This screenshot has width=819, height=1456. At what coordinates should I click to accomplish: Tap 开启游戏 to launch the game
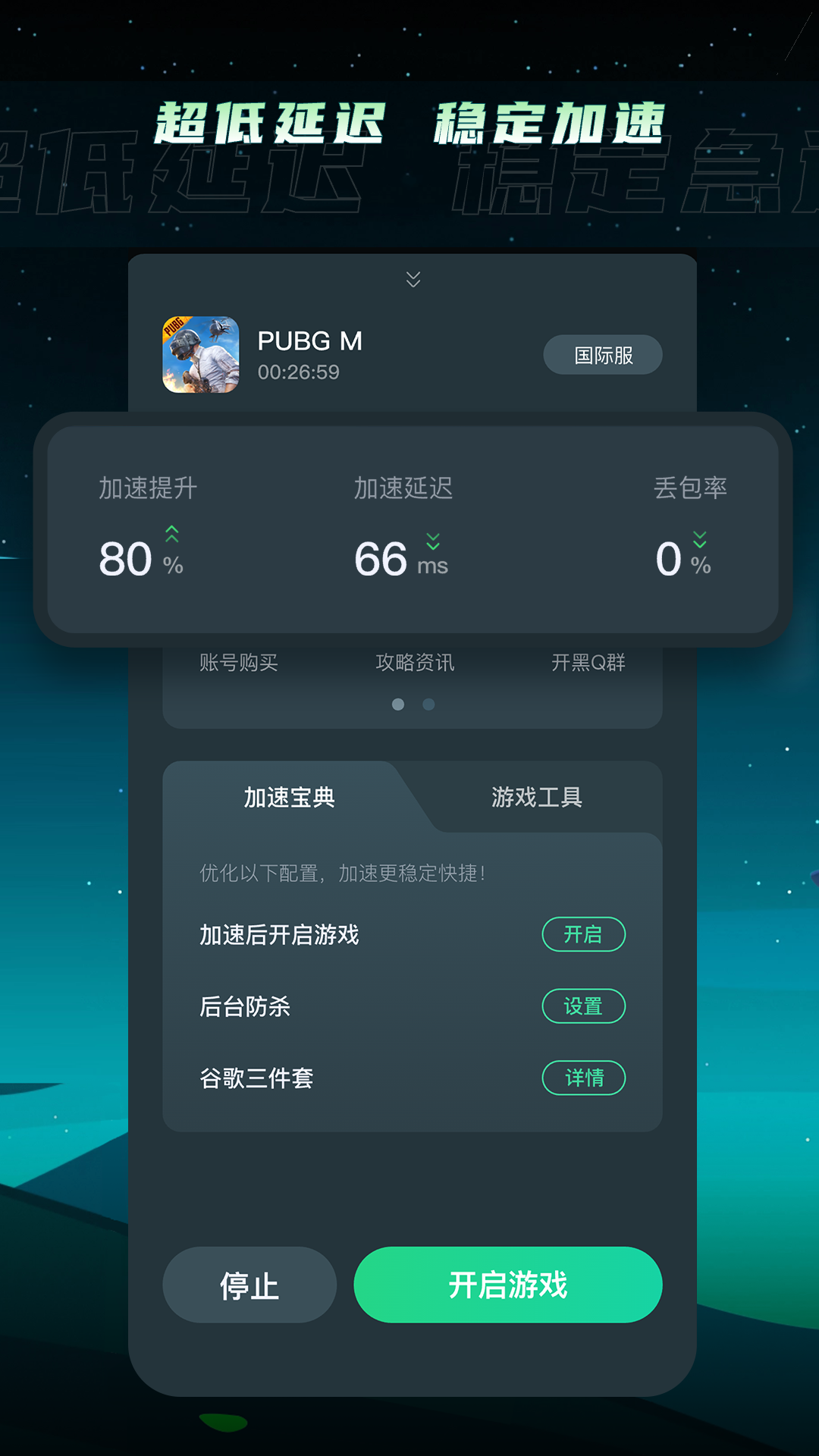coord(507,1285)
